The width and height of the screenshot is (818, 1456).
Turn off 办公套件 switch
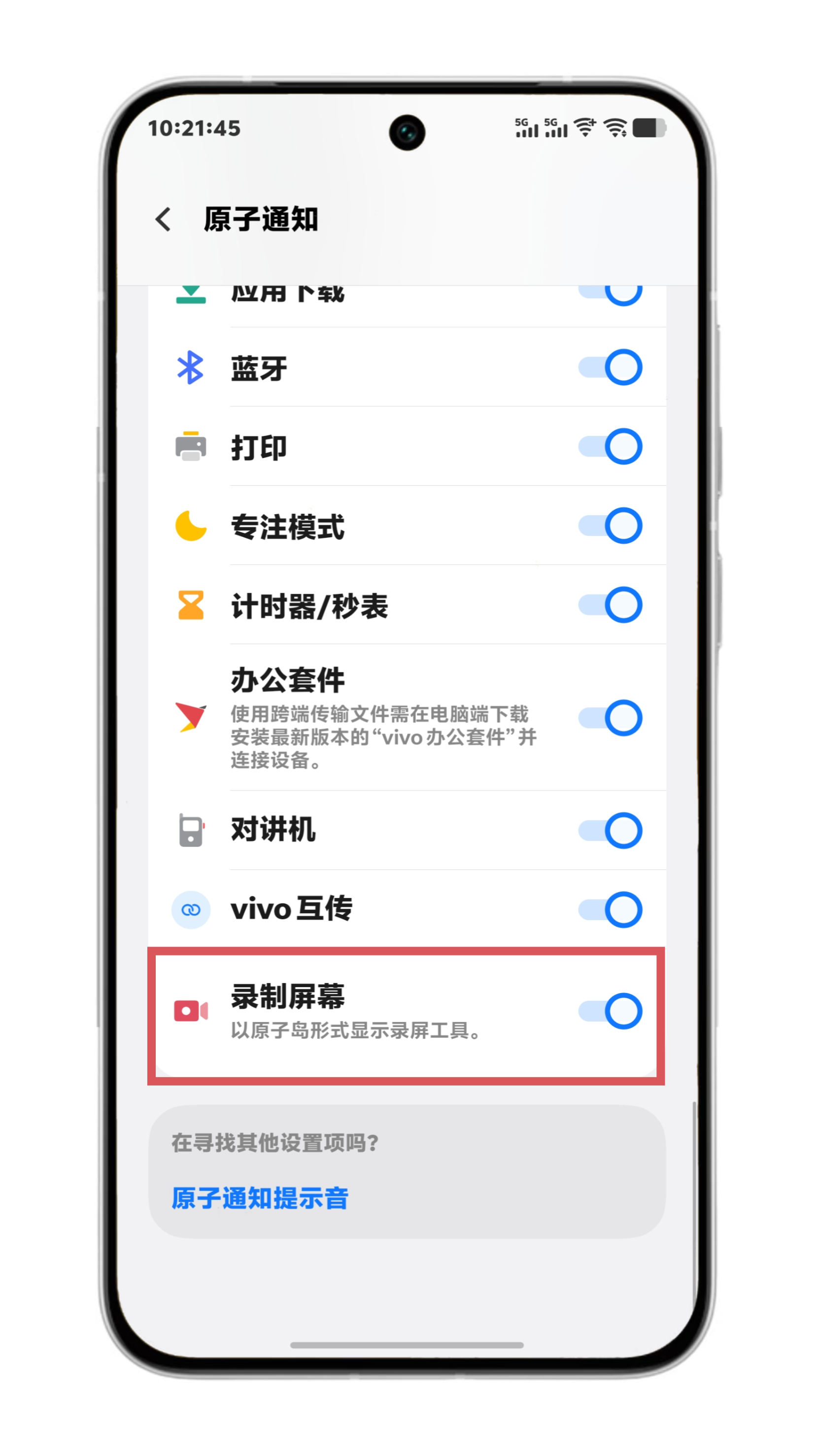tap(610, 718)
